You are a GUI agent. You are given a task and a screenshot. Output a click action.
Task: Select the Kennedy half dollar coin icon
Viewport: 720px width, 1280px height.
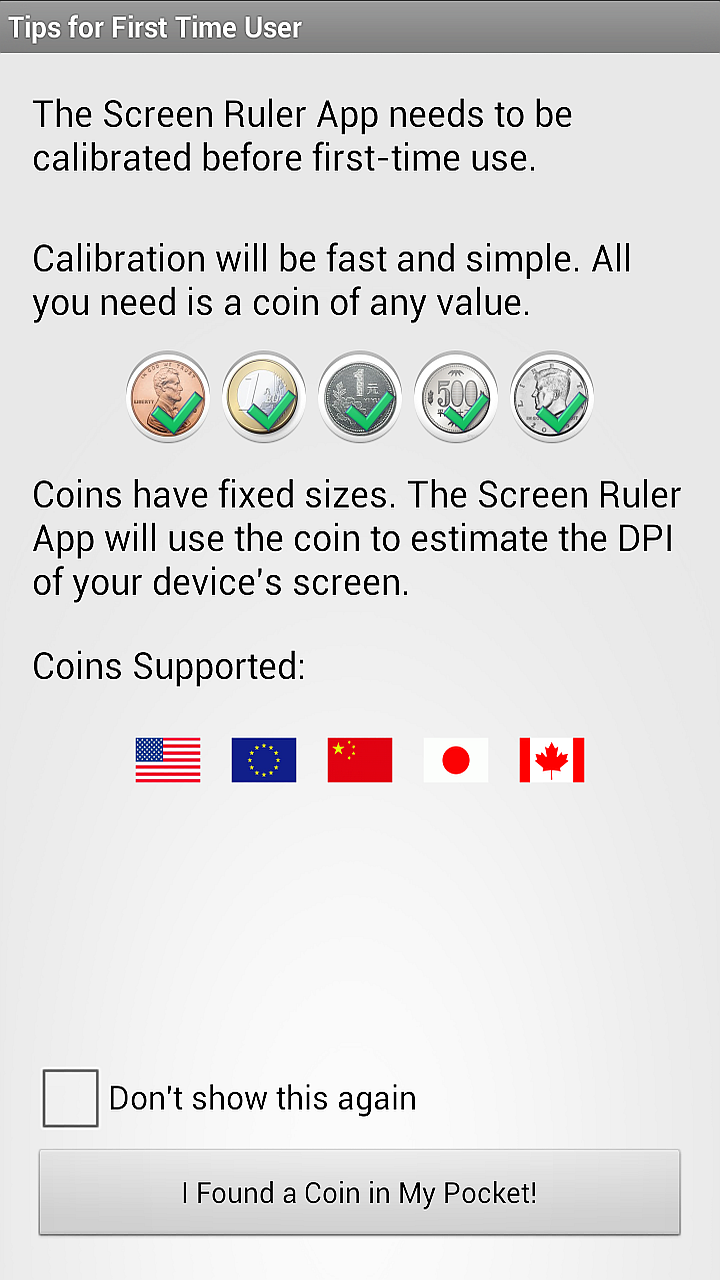(552, 396)
